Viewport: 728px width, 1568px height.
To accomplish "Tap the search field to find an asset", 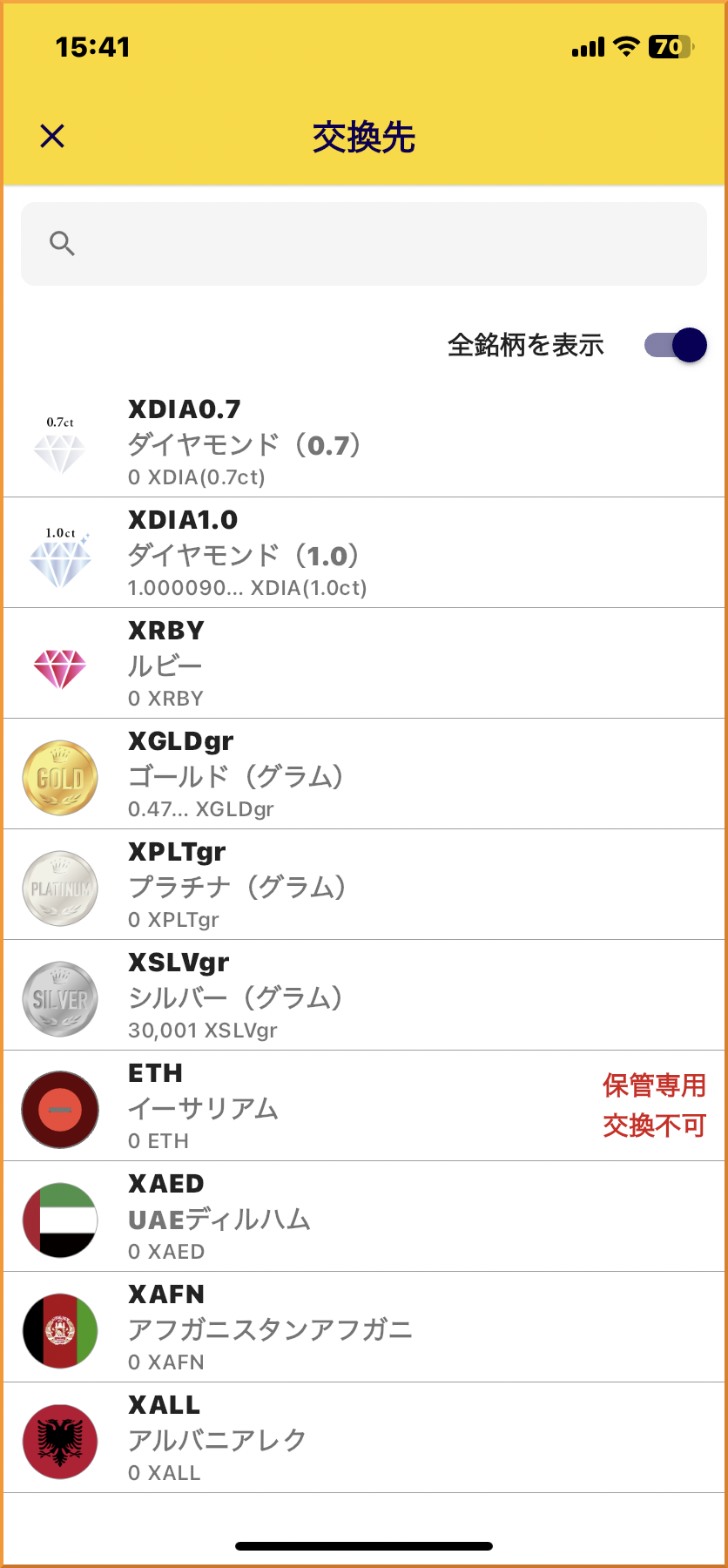I will tap(364, 244).
